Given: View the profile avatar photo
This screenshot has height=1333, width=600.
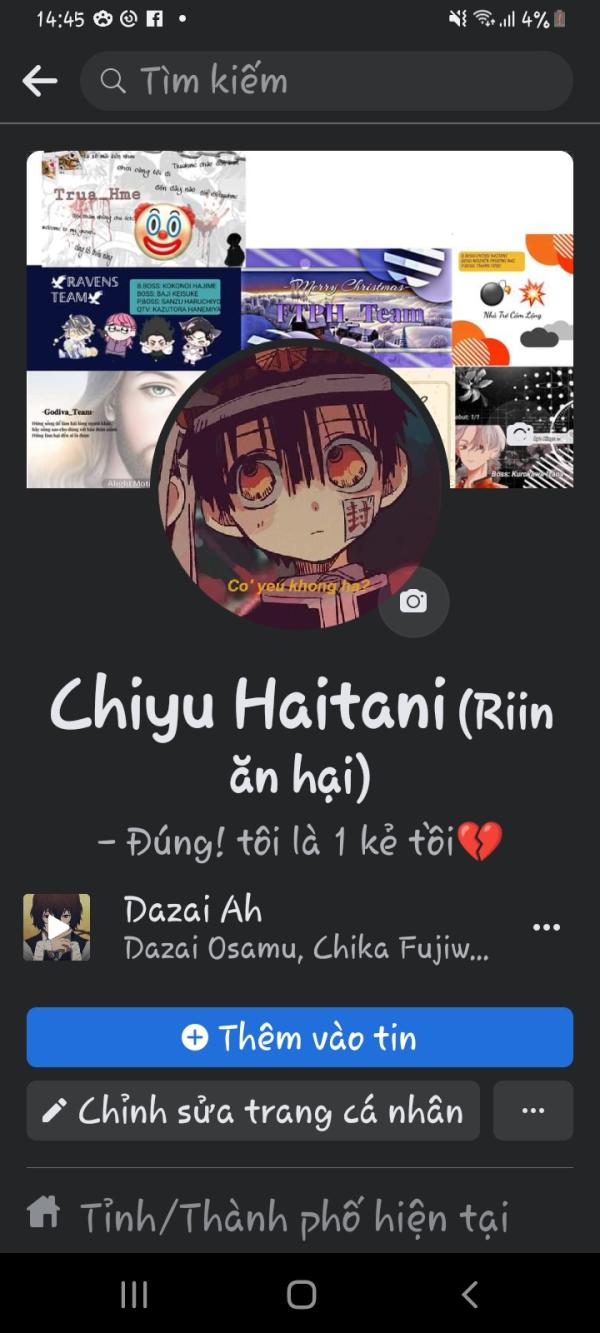Looking at the screenshot, I should point(300,485).
